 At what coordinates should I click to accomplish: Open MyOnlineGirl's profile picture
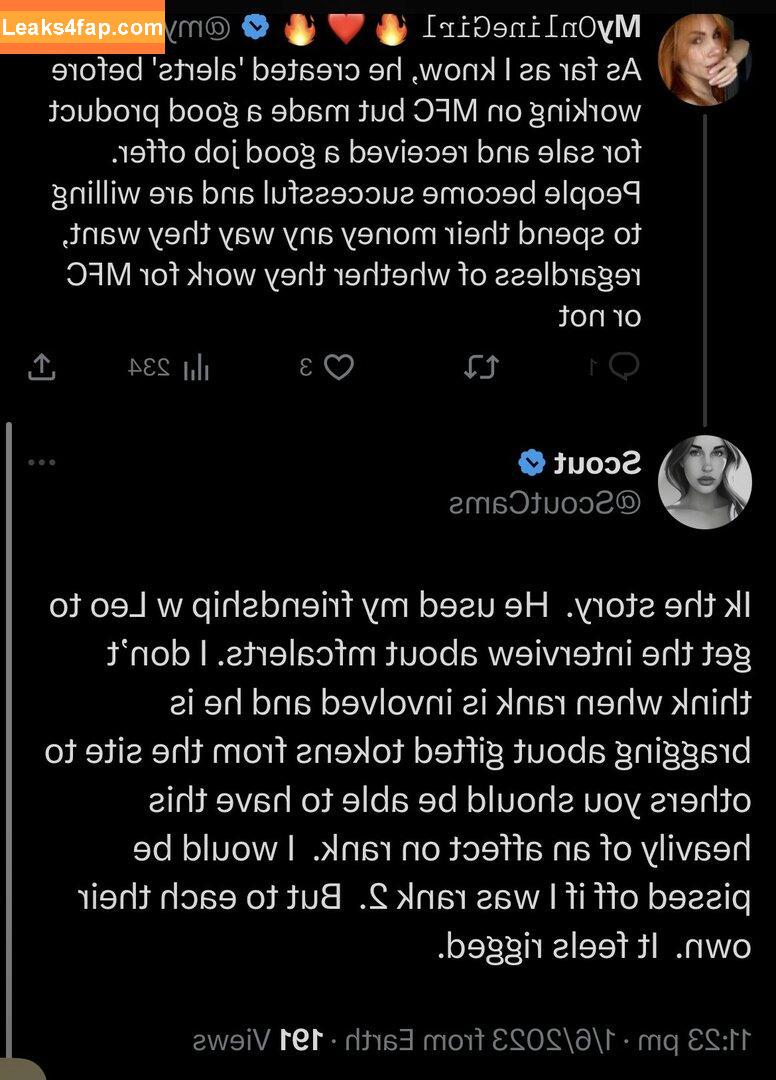click(705, 60)
